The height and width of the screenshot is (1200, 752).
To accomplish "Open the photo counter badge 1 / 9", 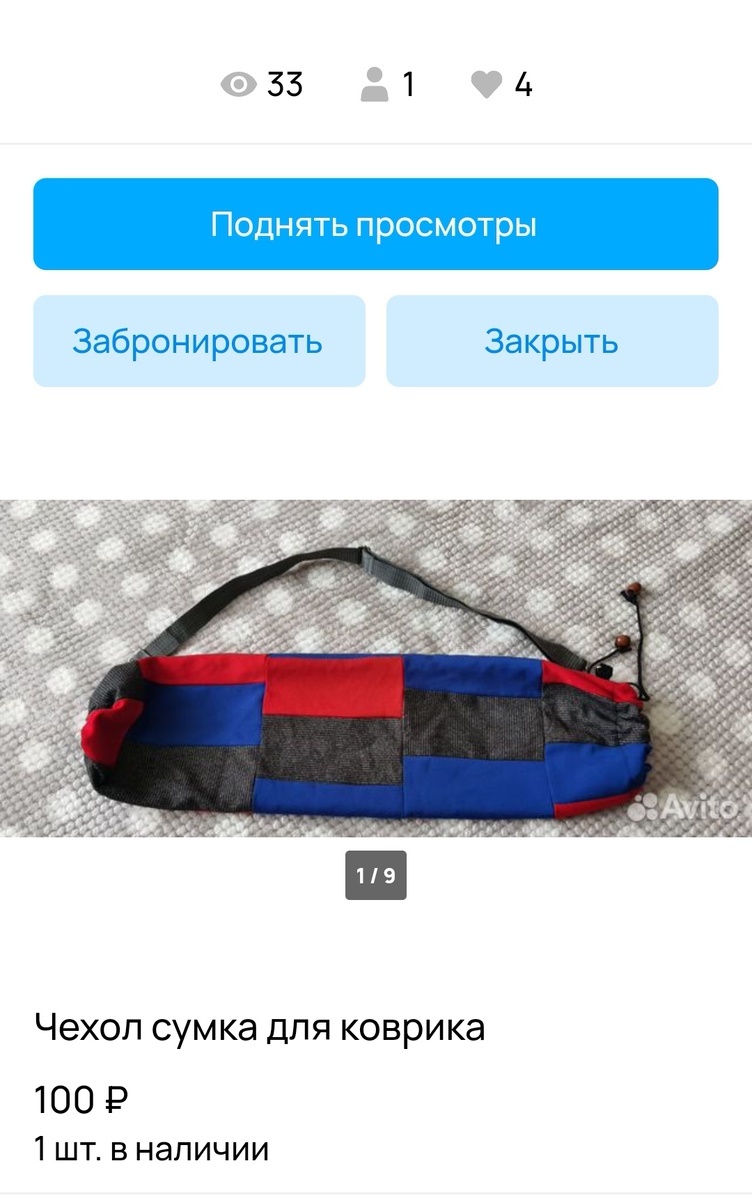I will (x=376, y=872).
